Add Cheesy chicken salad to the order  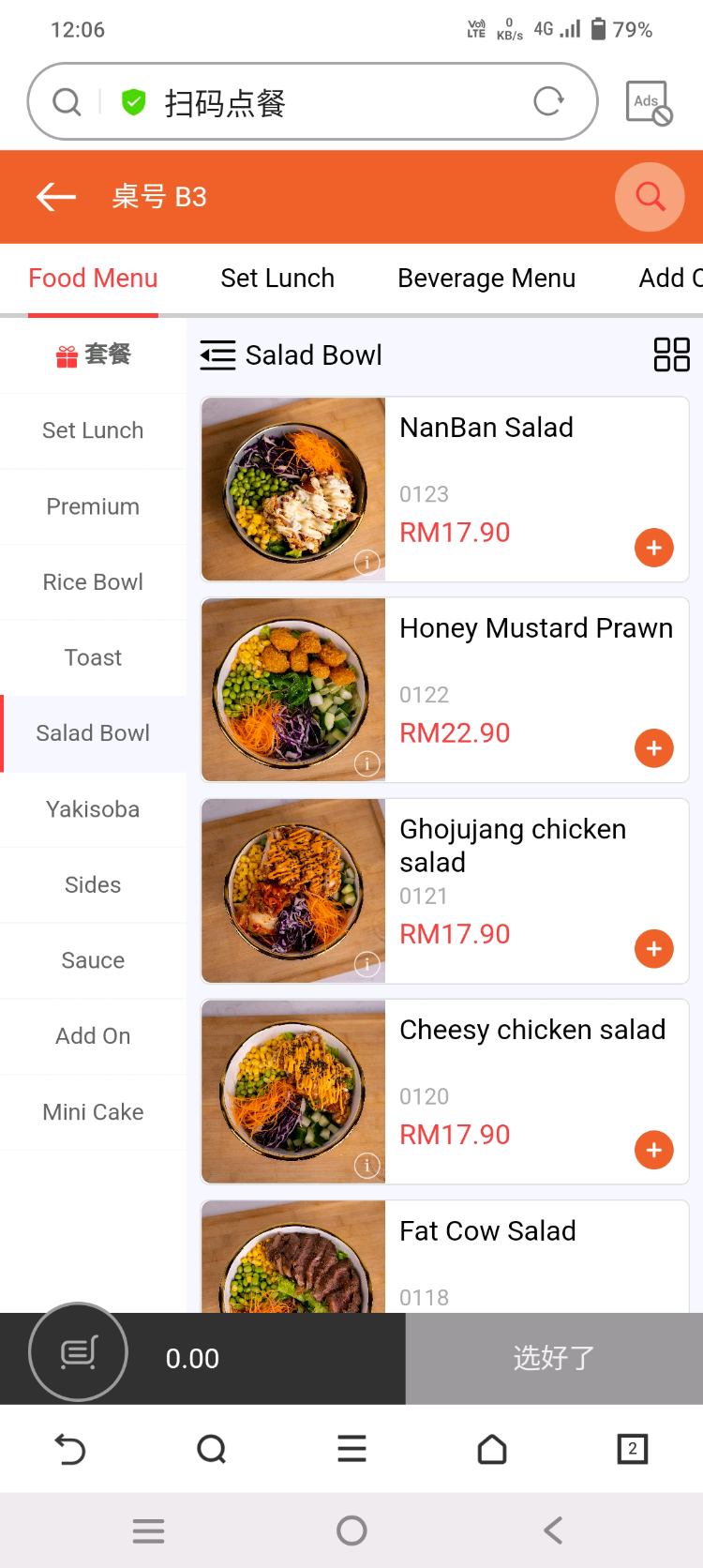click(654, 1150)
